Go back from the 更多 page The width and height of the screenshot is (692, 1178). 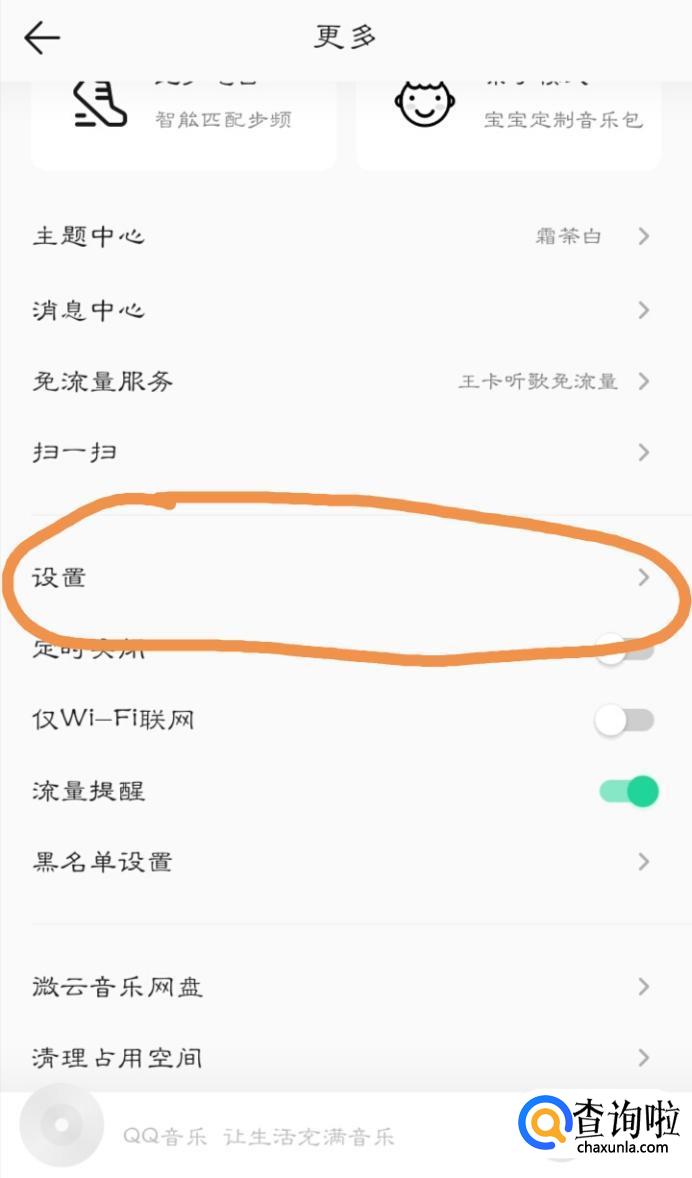pyautogui.click(x=42, y=38)
